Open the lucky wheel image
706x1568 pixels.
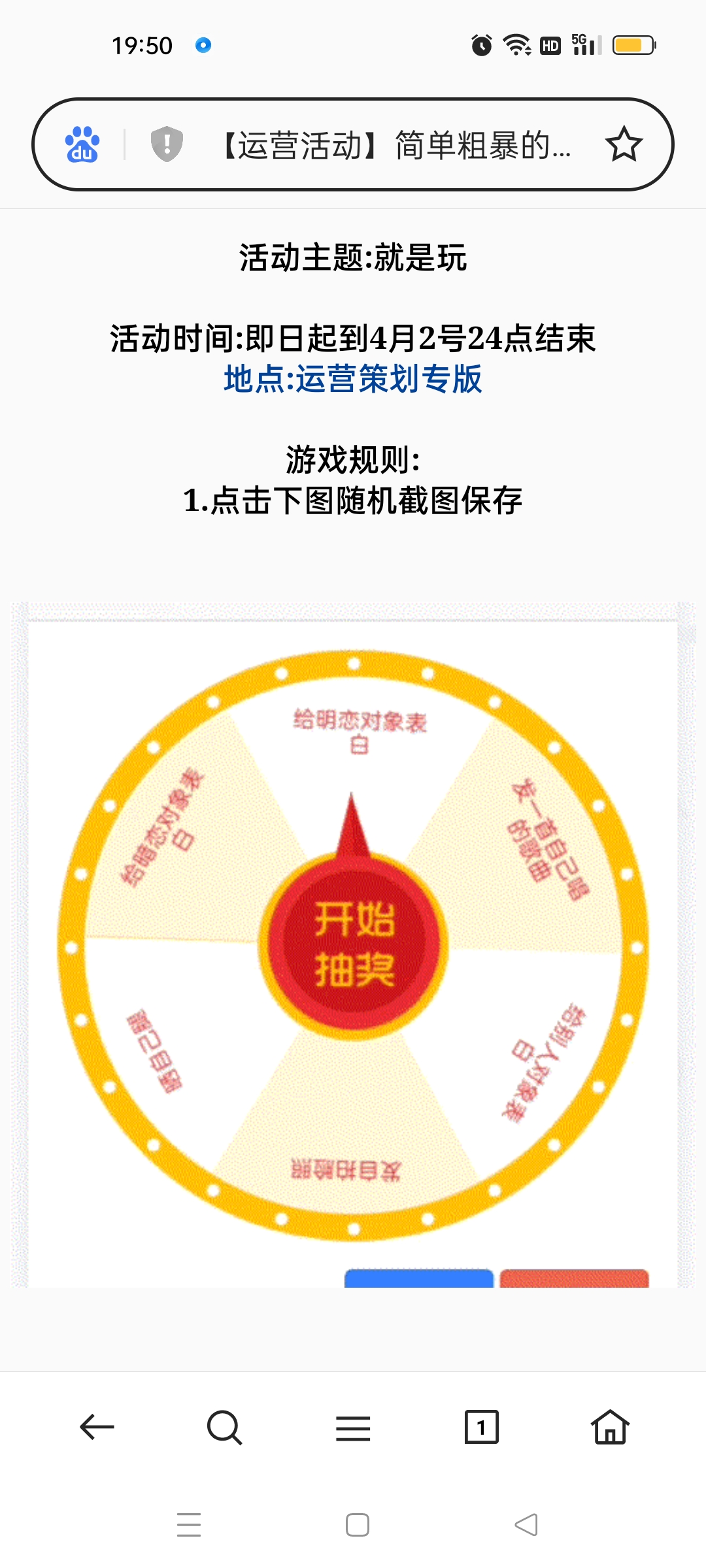coord(353,944)
